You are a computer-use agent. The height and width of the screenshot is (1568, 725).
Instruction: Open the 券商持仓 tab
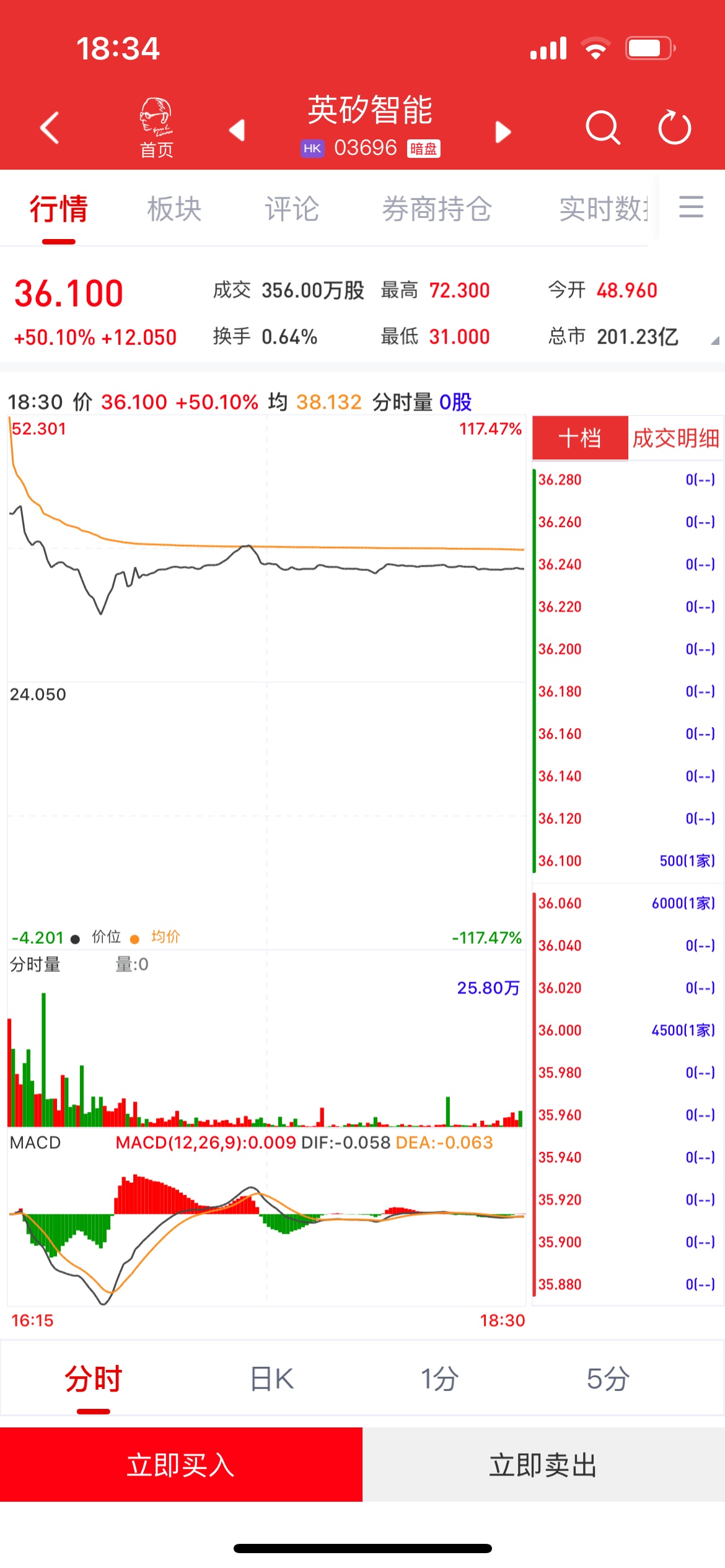436,209
